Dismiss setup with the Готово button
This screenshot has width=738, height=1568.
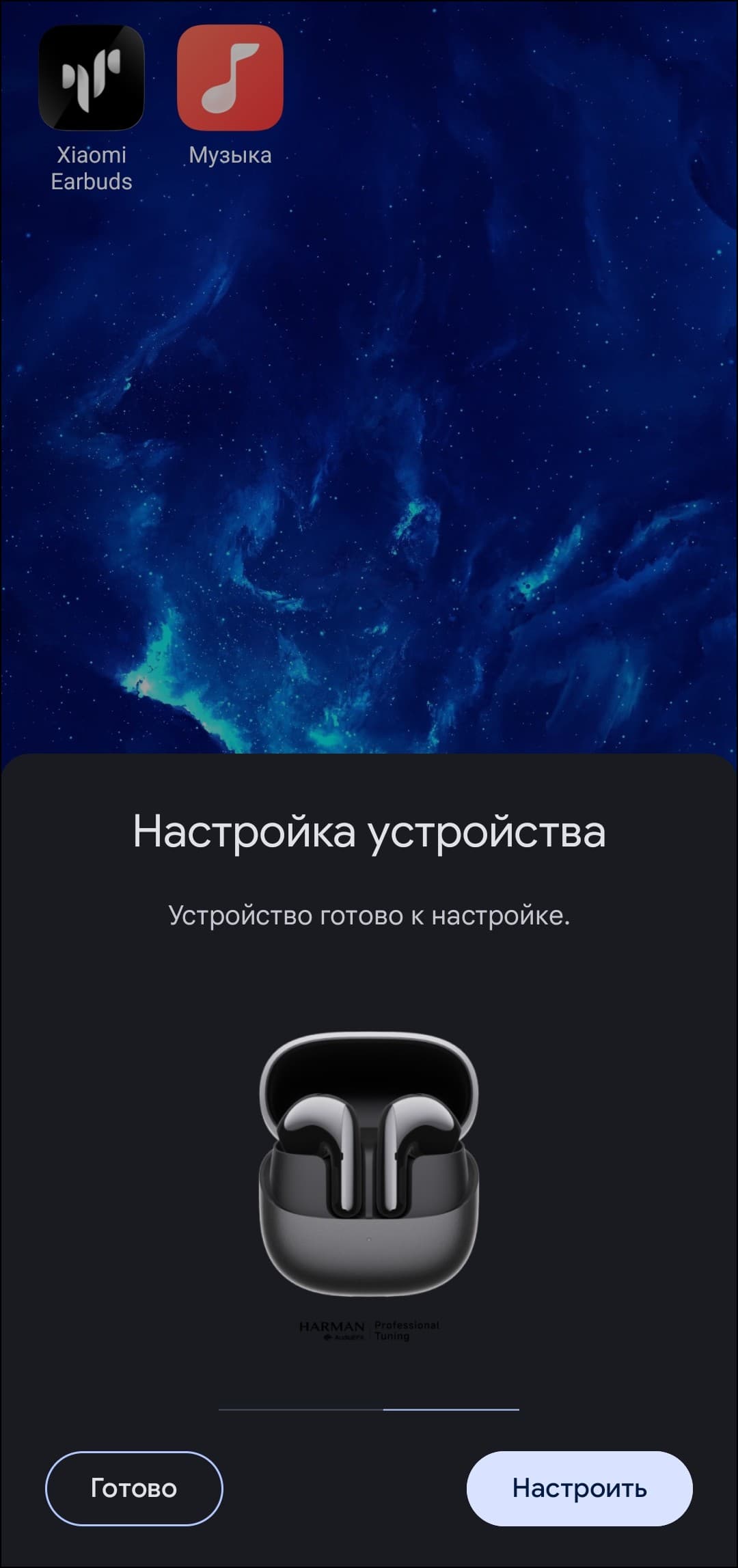[134, 1487]
